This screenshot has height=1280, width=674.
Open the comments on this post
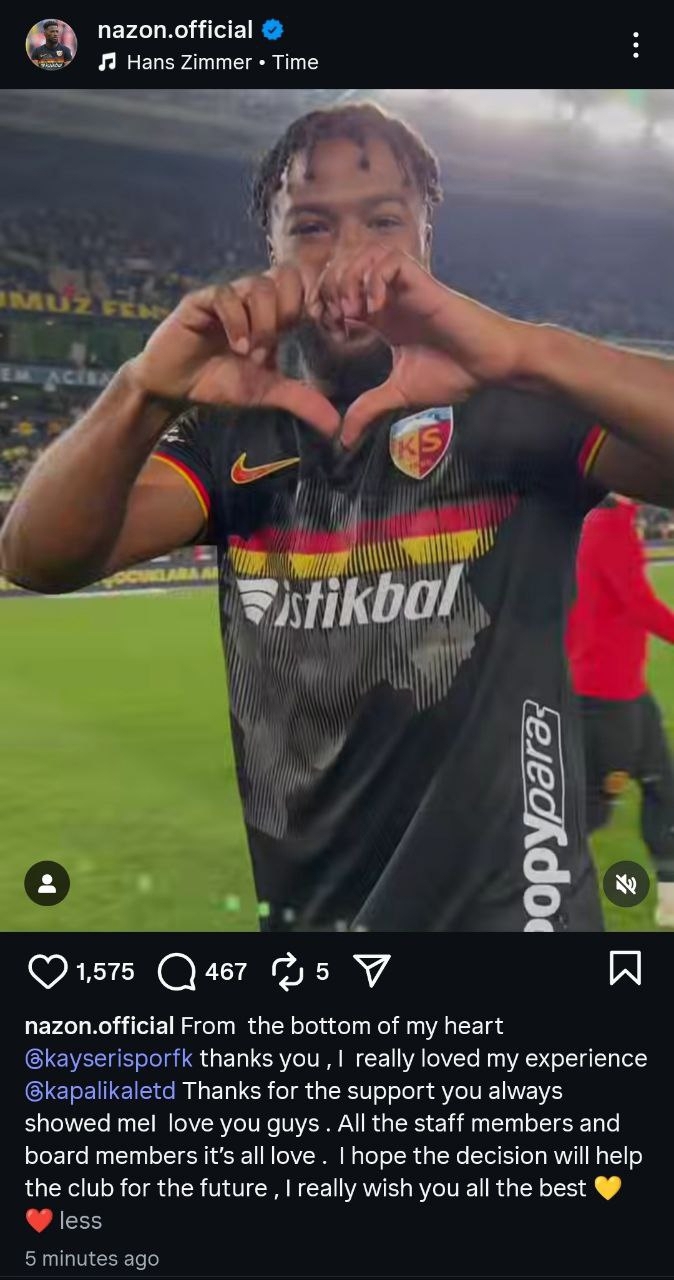pos(177,971)
